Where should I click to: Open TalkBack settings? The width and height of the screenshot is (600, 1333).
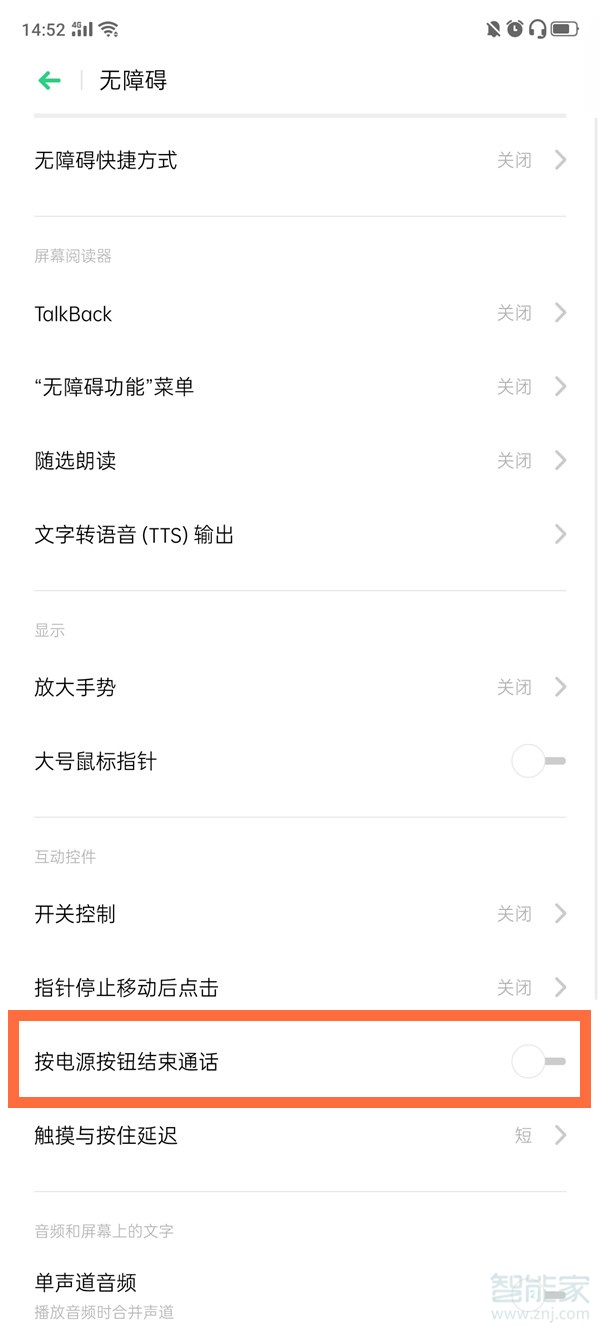(300, 314)
